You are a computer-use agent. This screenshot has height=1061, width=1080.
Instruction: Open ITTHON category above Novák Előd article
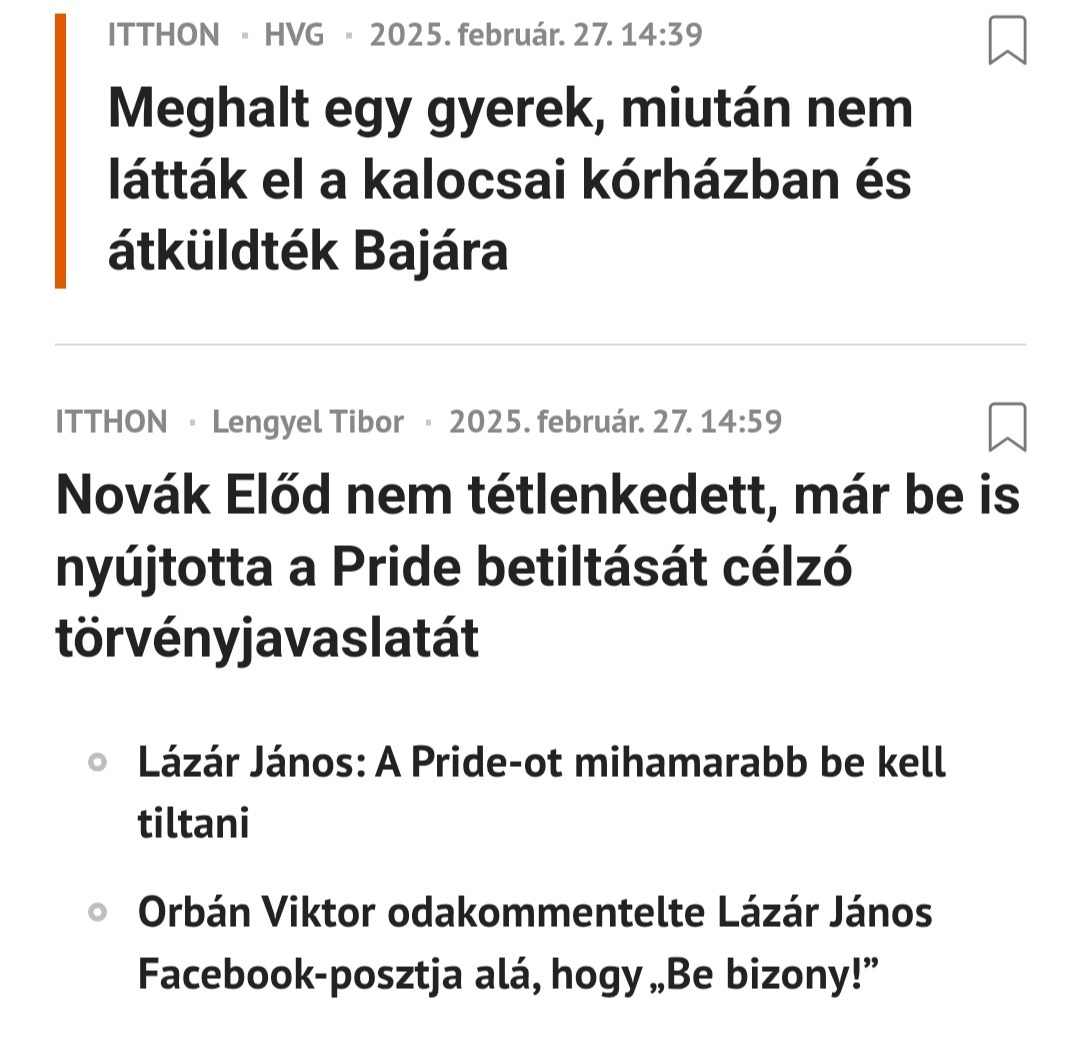pos(112,422)
